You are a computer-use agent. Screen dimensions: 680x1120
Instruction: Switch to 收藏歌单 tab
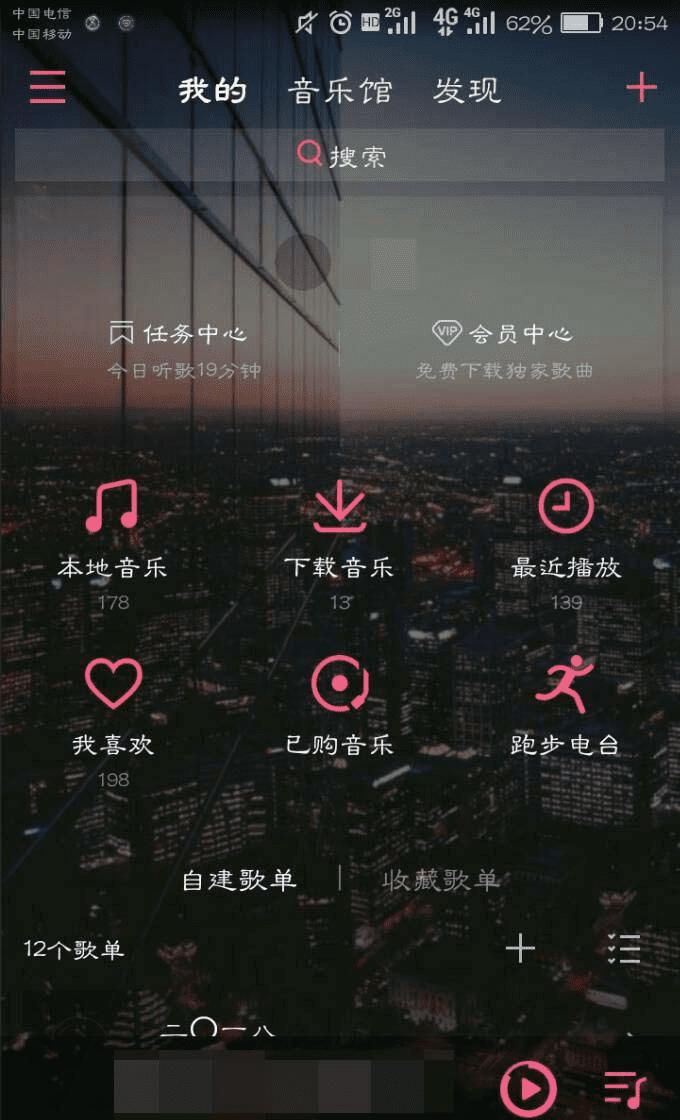440,880
